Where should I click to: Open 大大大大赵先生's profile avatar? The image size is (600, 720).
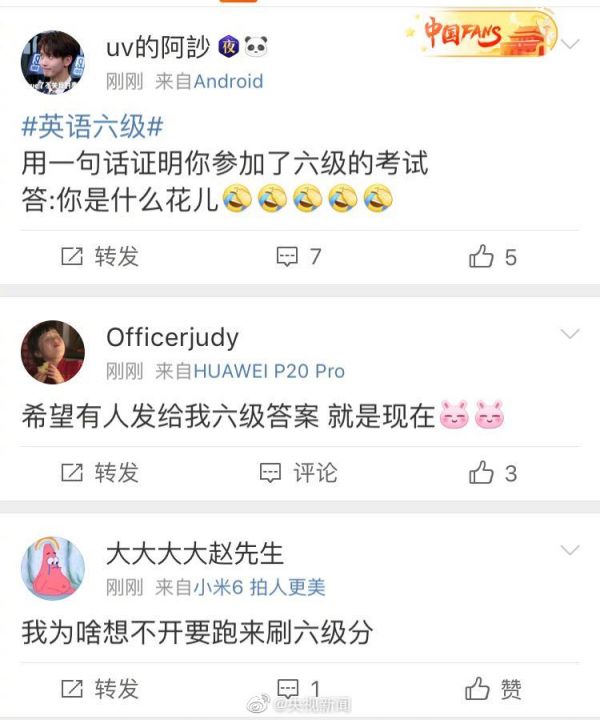[x=52, y=568]
